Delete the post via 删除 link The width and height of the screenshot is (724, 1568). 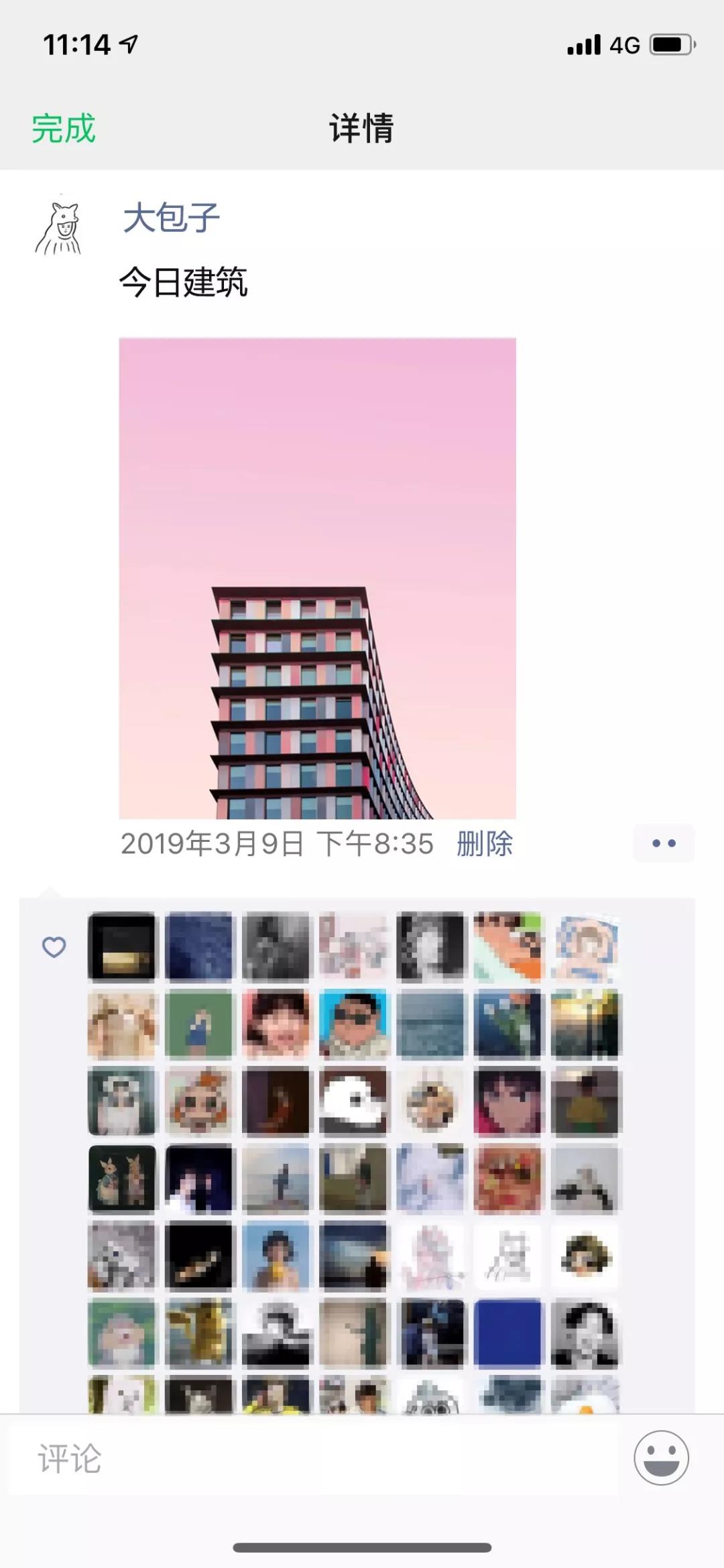click(x=484, y=845)
